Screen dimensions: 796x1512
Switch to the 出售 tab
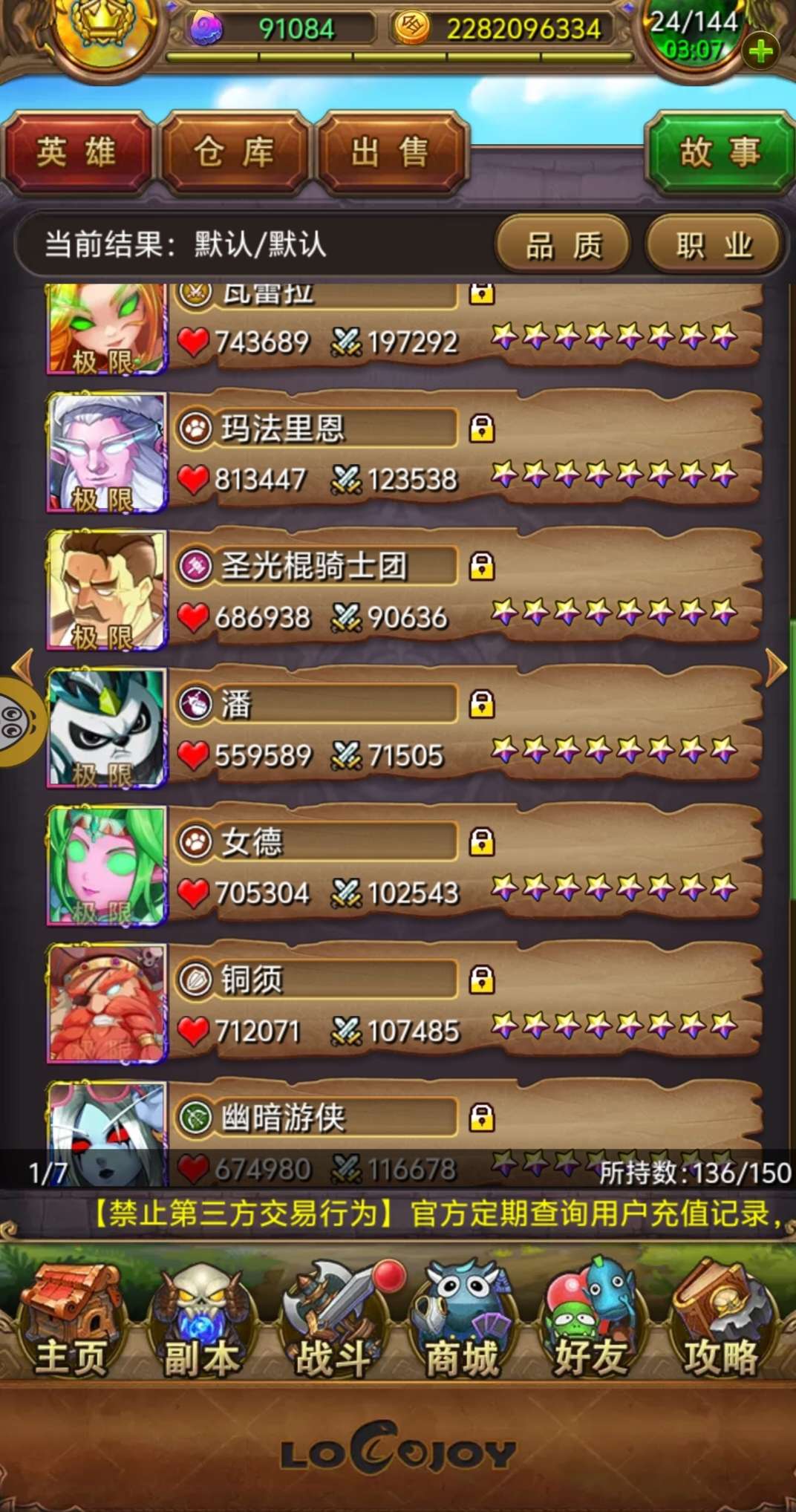point(391,153)
